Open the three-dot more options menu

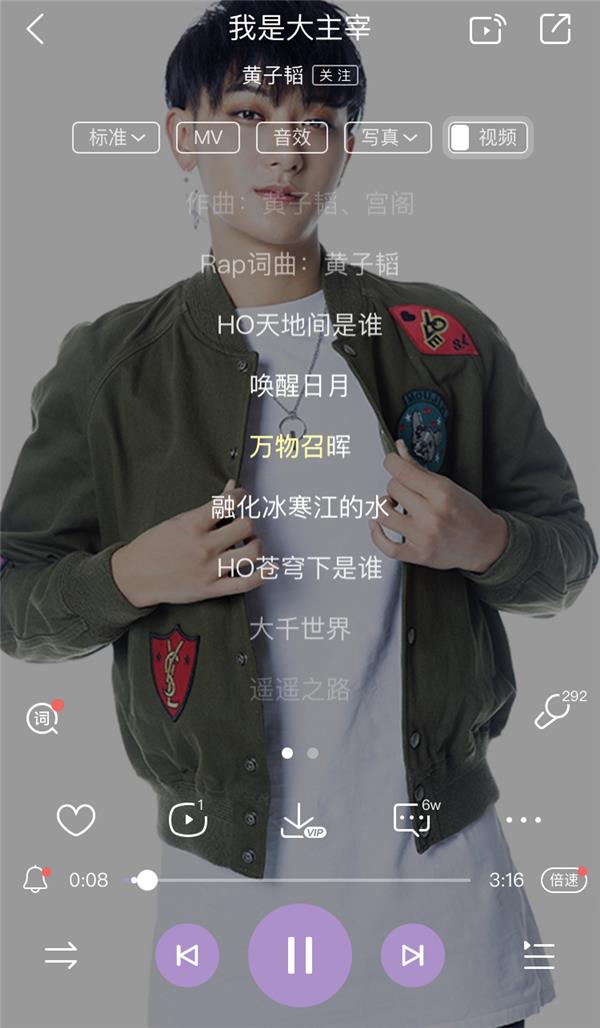523,820
